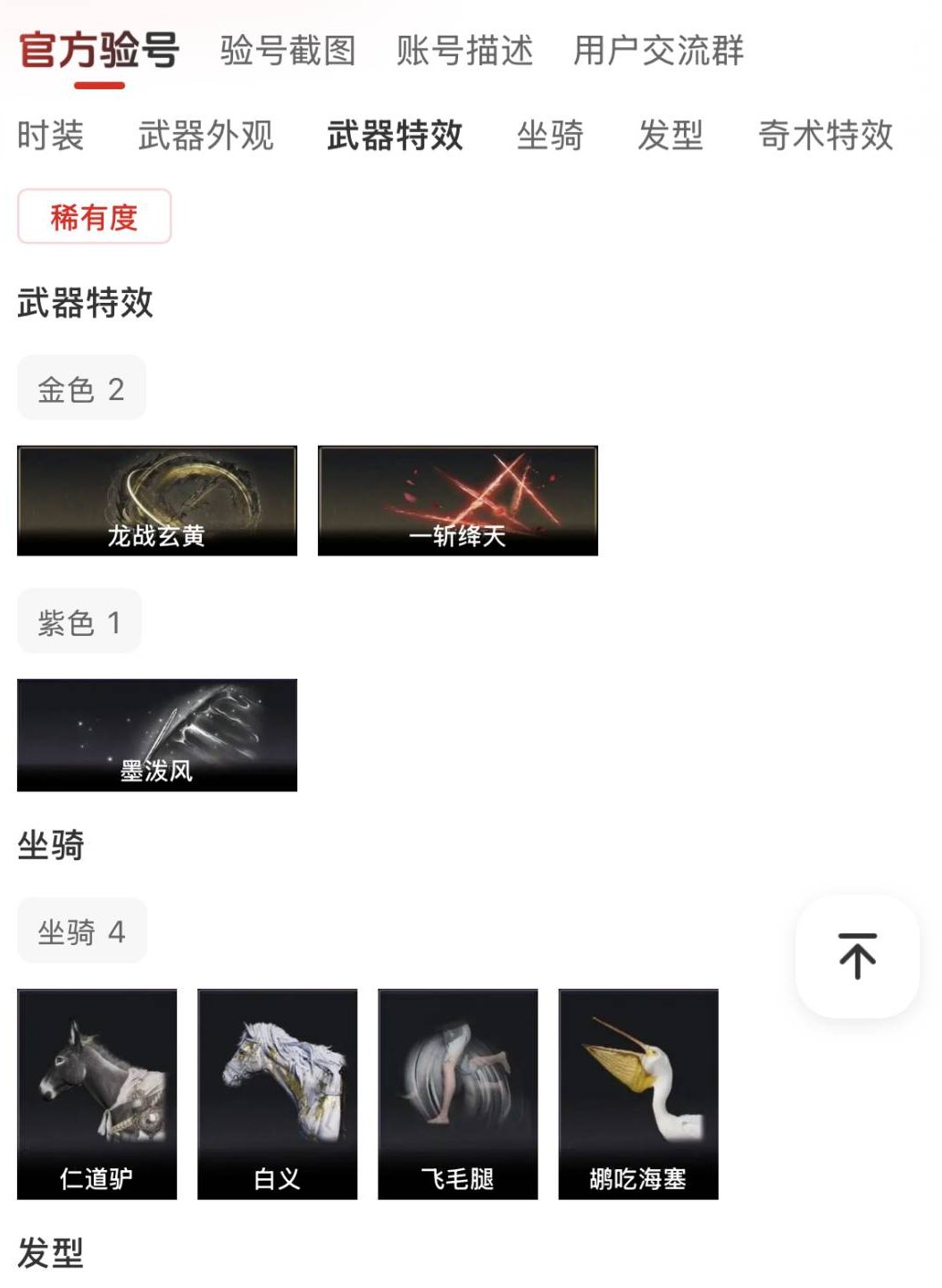
Task: Tap the 紫色 1 group label
Action: pos(78,621)
